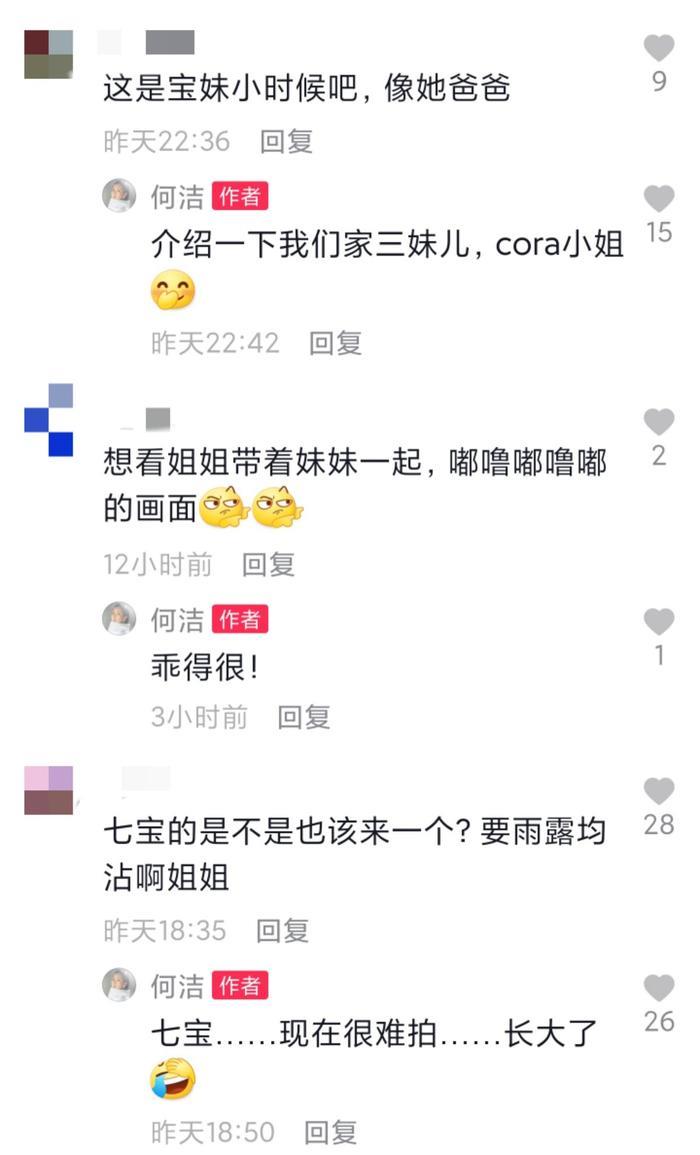
Task: Reply to 何洁's comment from 3小时前
Action: click(304, 716)
